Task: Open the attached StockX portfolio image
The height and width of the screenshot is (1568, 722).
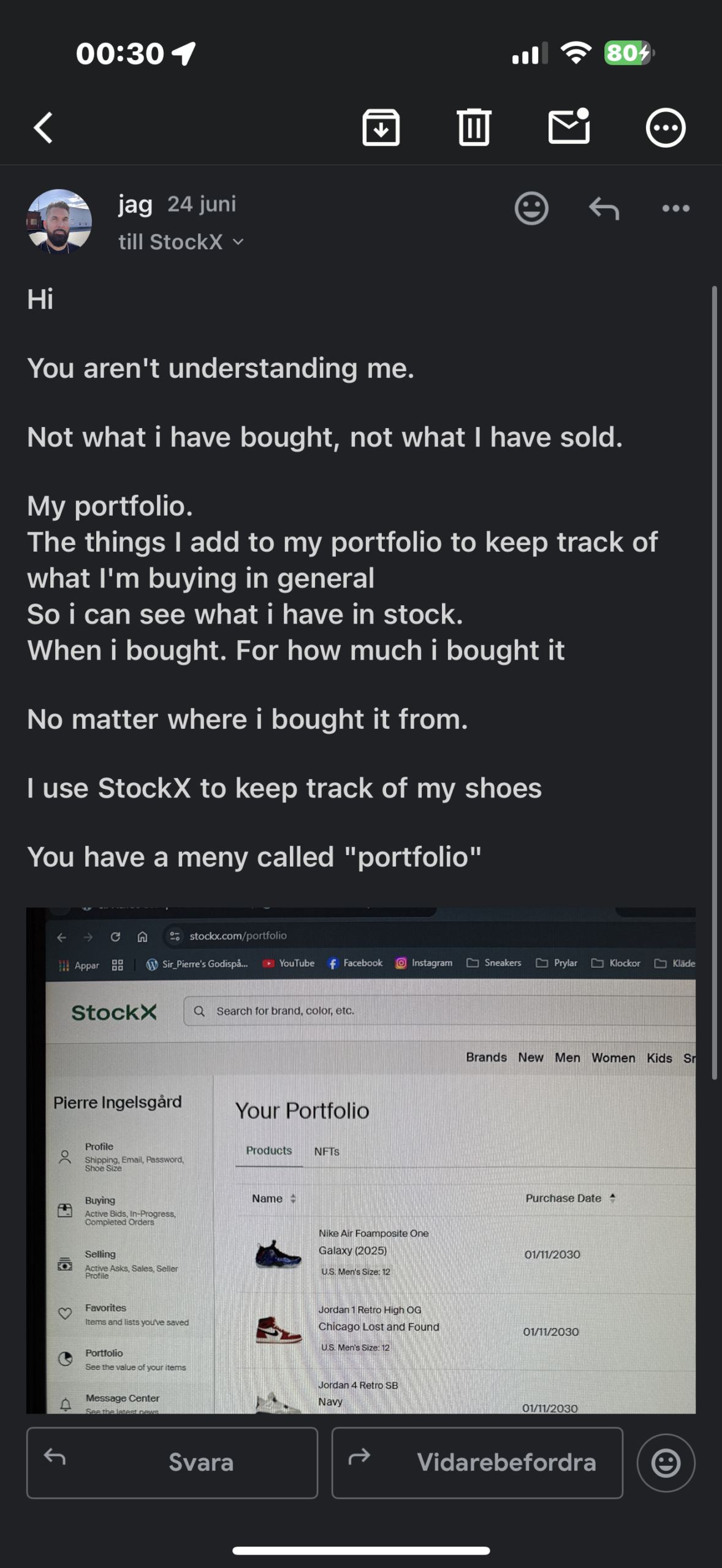Action: coord(361,1160)
